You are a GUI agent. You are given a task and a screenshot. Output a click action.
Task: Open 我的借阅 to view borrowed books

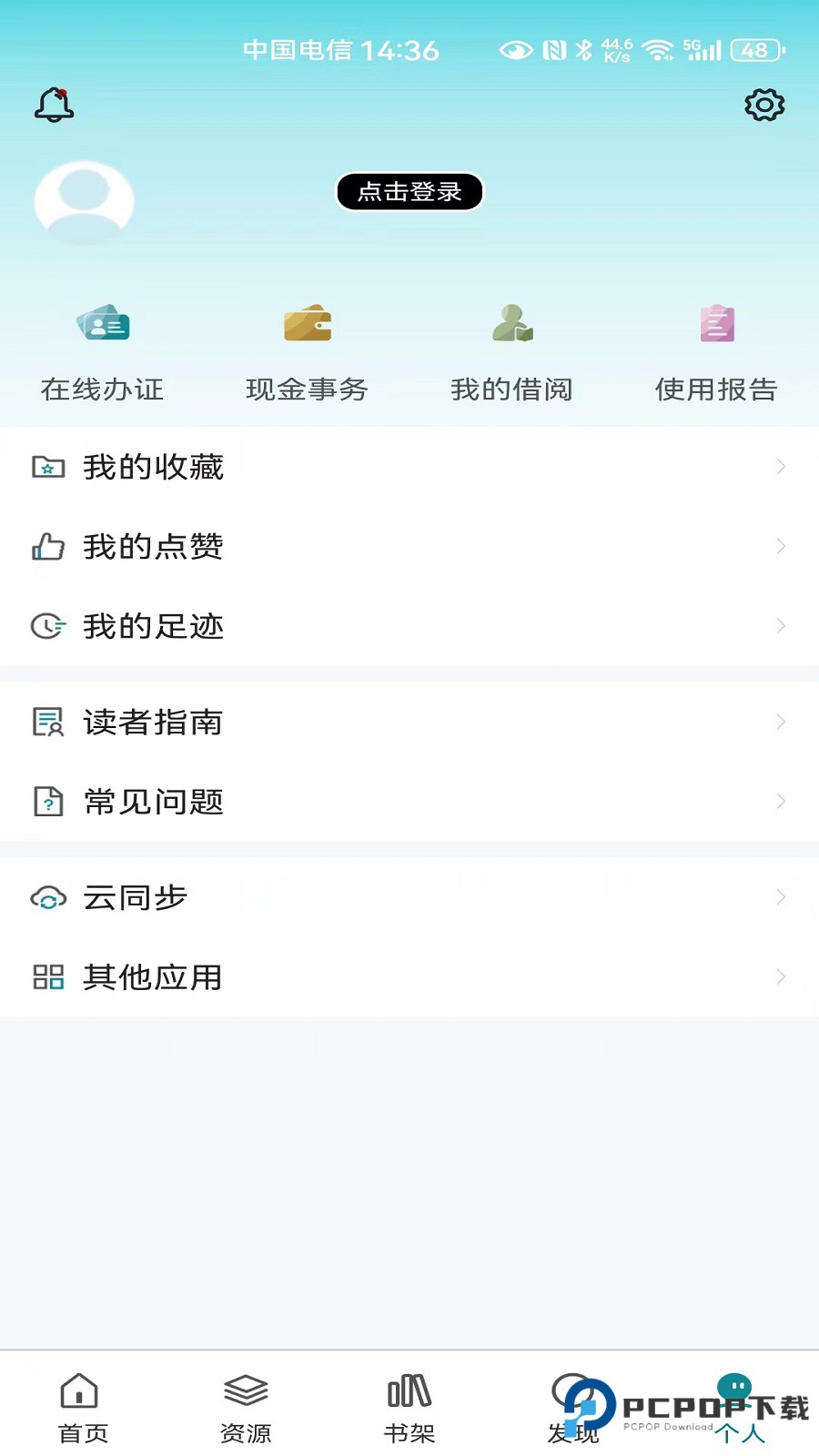click(x=512, y=350)
